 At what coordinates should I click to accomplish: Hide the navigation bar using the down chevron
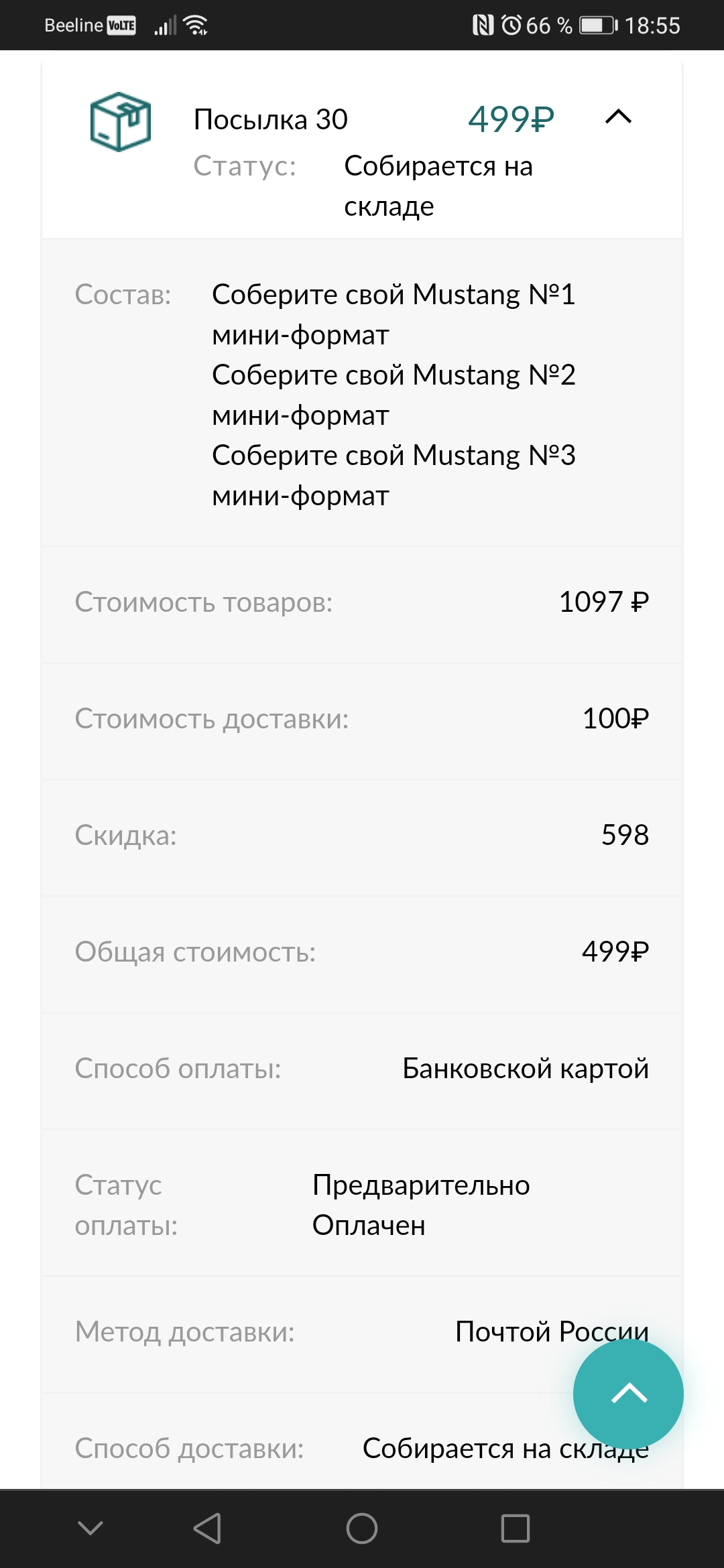click(x=90, y=1528)
